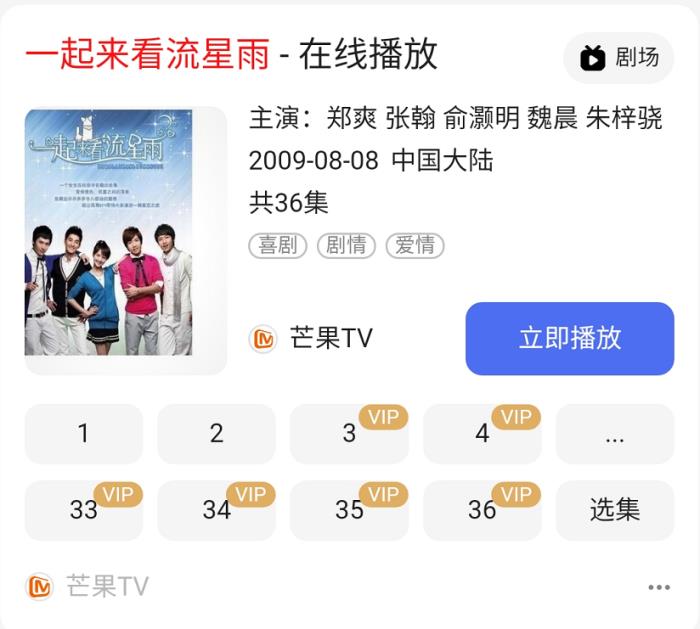Play VIP episode 4
This screenshot has width=700, height=629.
(x=482, y=433)
